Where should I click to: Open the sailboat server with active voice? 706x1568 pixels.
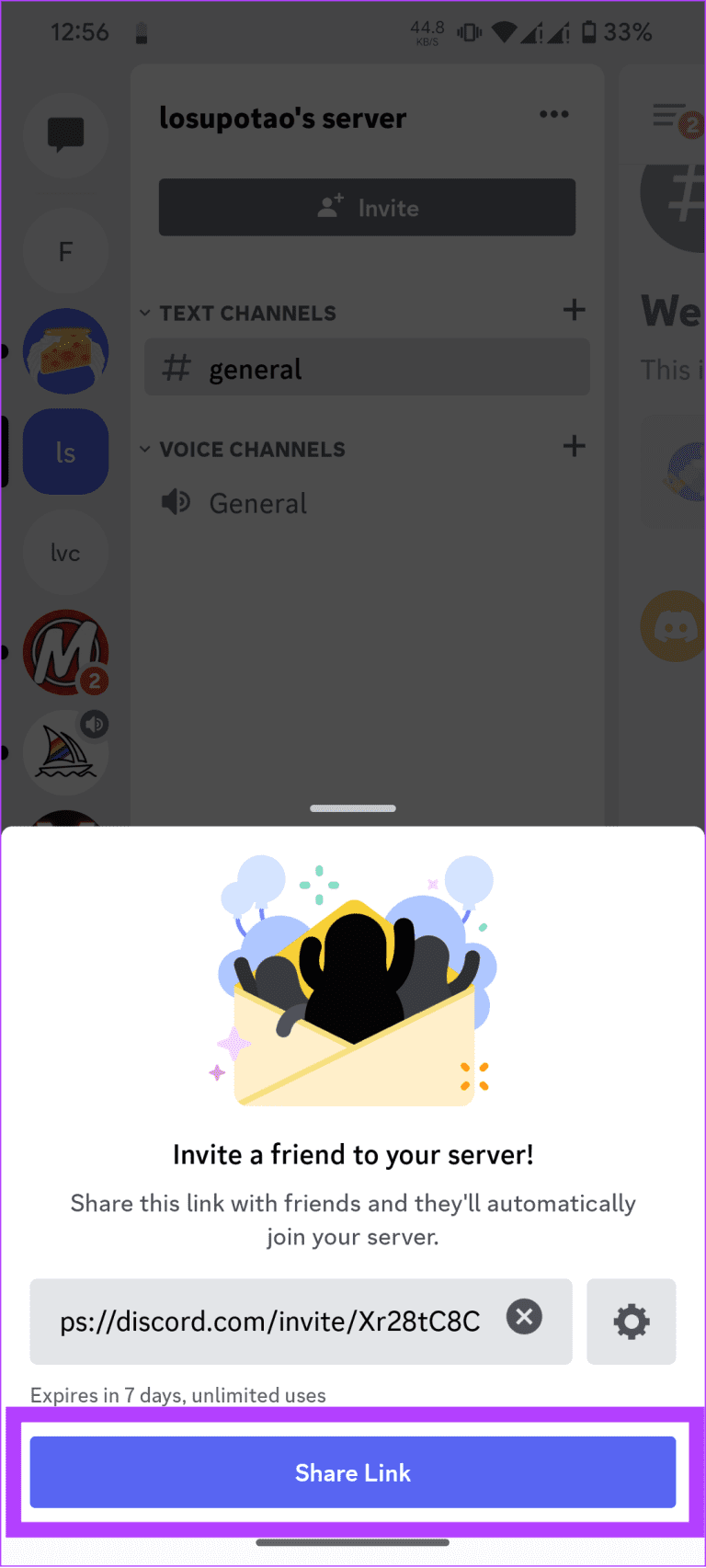[65, 751]
